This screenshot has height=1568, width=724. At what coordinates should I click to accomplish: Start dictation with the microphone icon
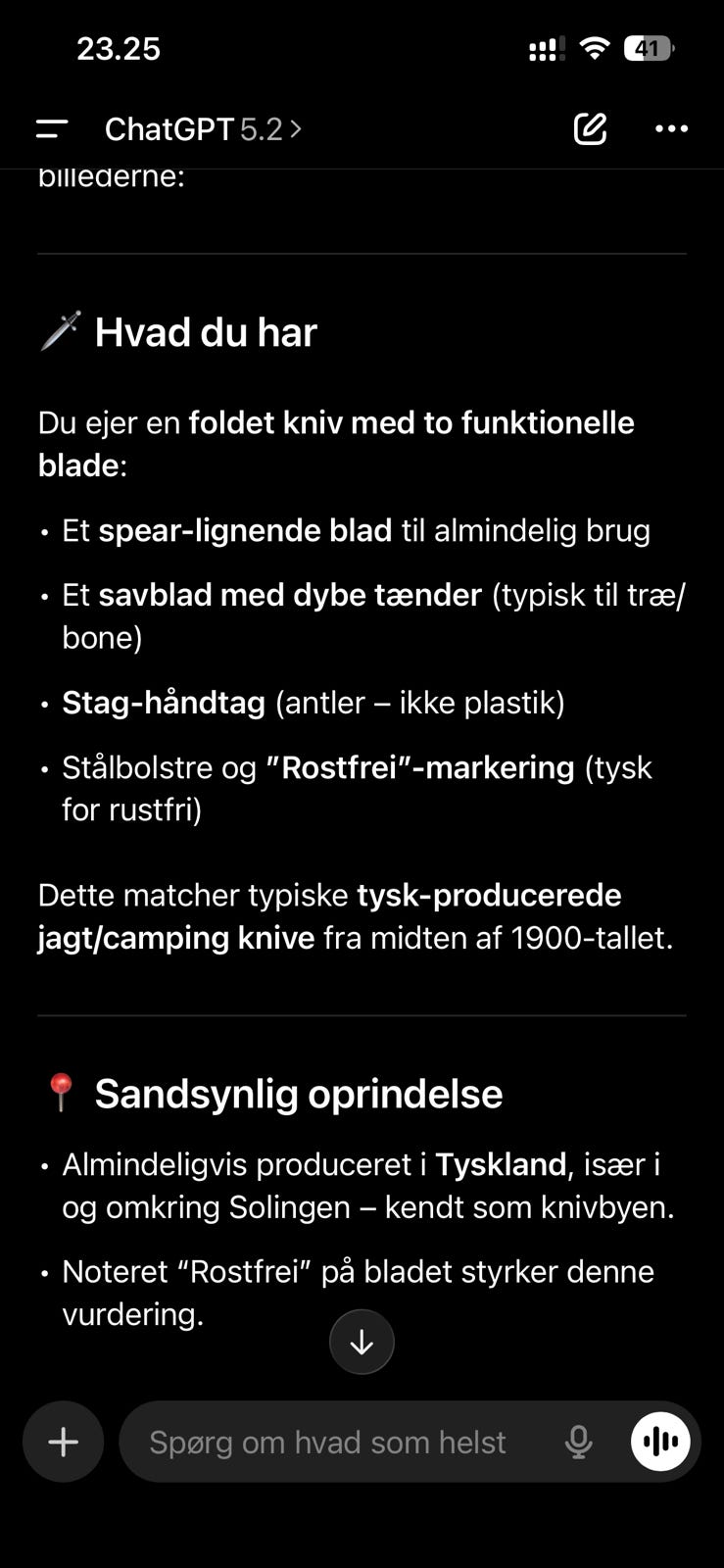579,1442
